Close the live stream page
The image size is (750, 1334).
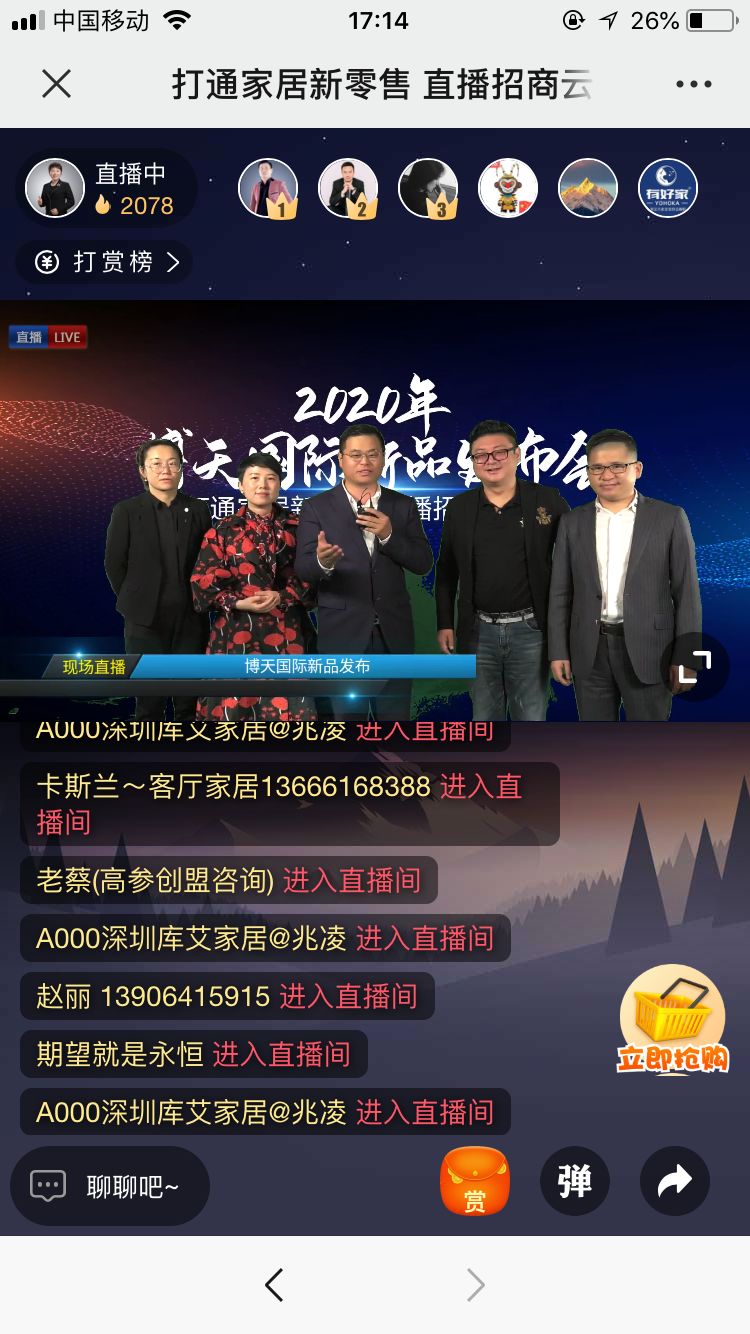[x=57, y=84]
